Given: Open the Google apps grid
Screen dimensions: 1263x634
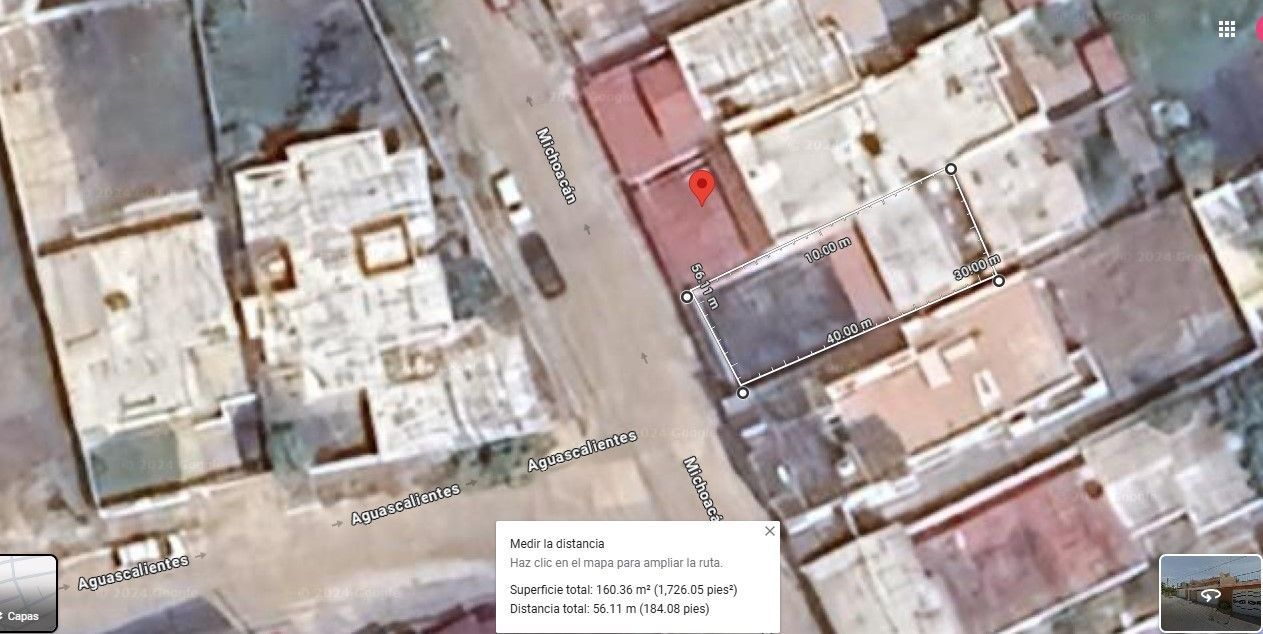Looking at the screenshot, I should click(x=1226, y=29).
